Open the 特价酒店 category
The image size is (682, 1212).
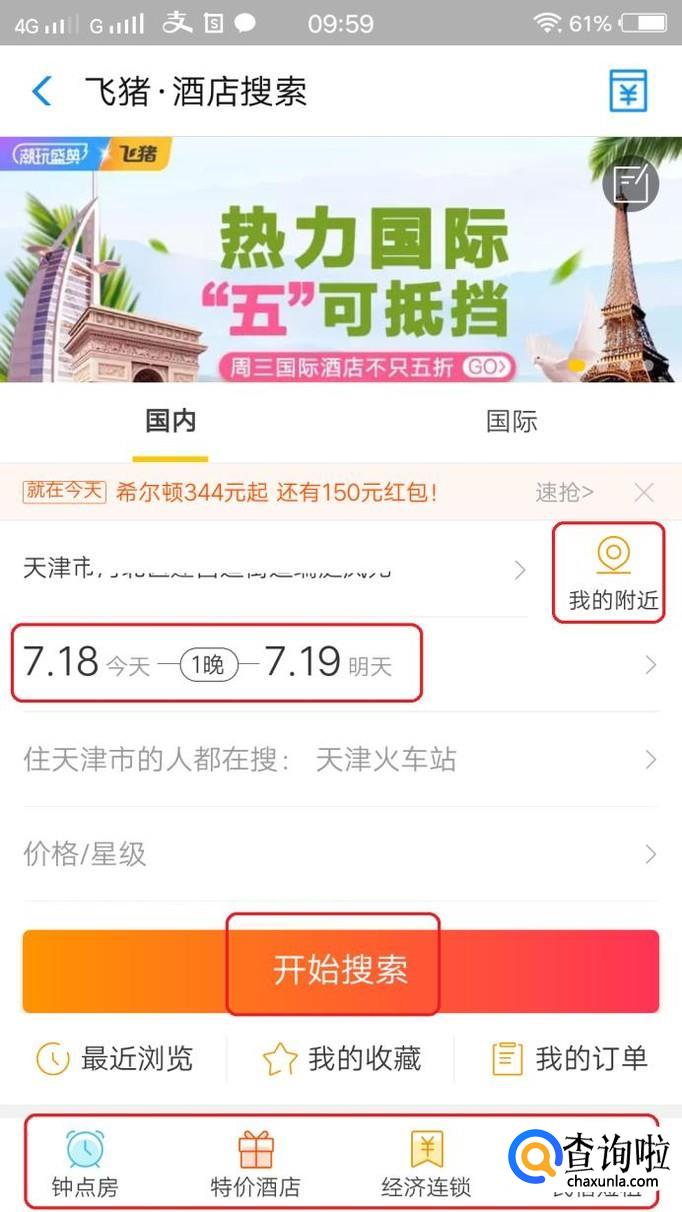coord(255,1165)
